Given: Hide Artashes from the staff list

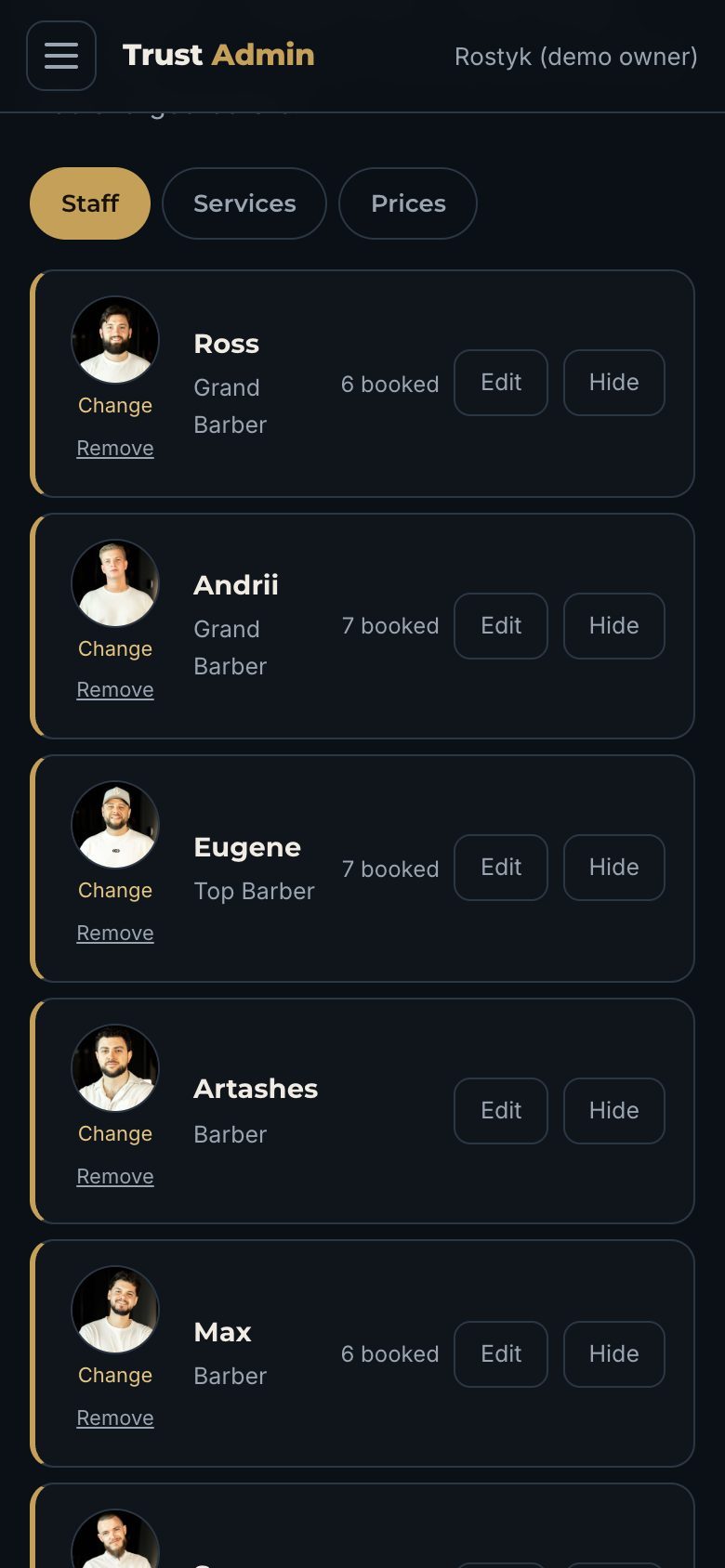Looking at the screenshot, I should pos(614,1111).
